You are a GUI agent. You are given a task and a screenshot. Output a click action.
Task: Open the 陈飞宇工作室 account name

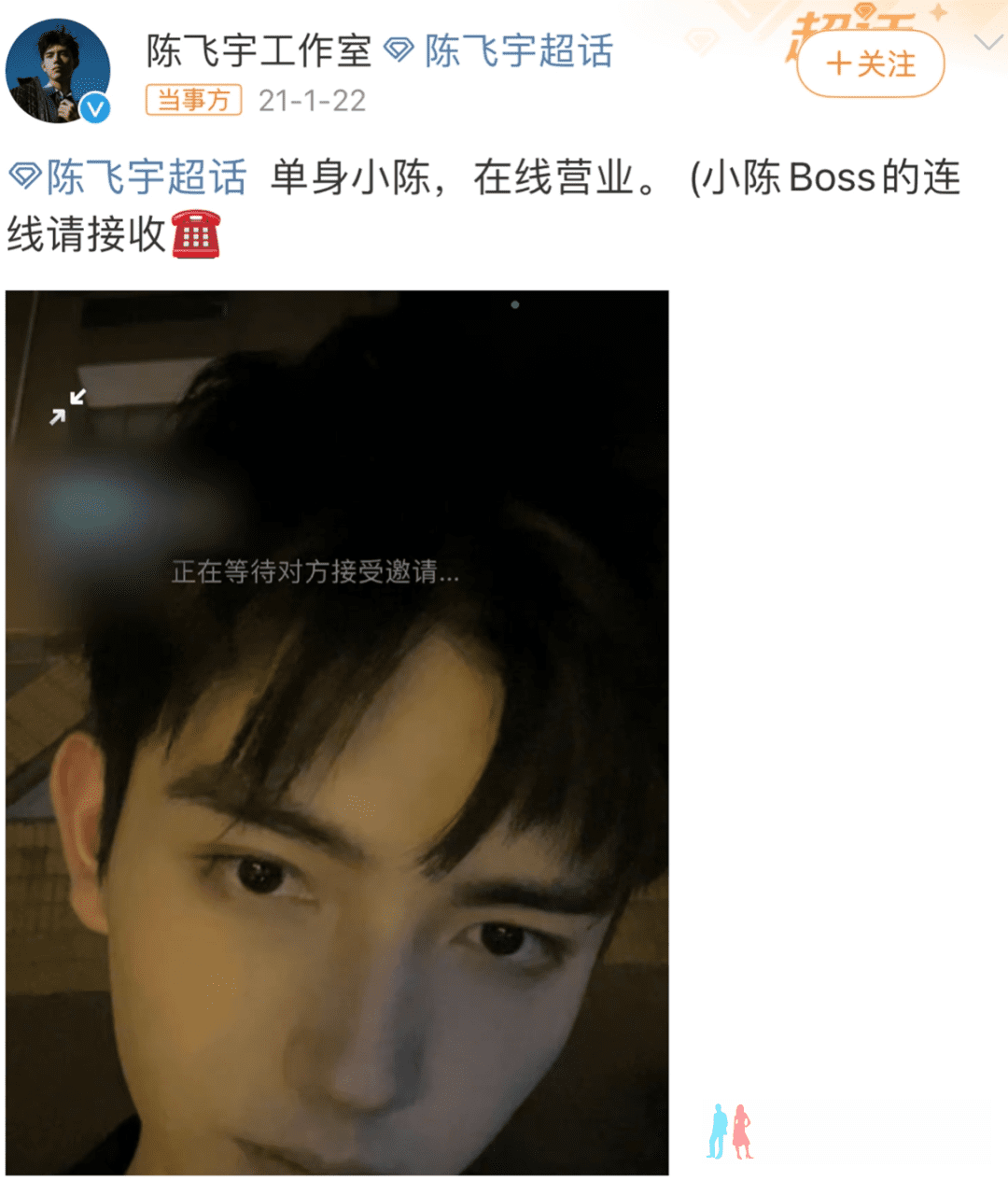[x=259, y=51]
